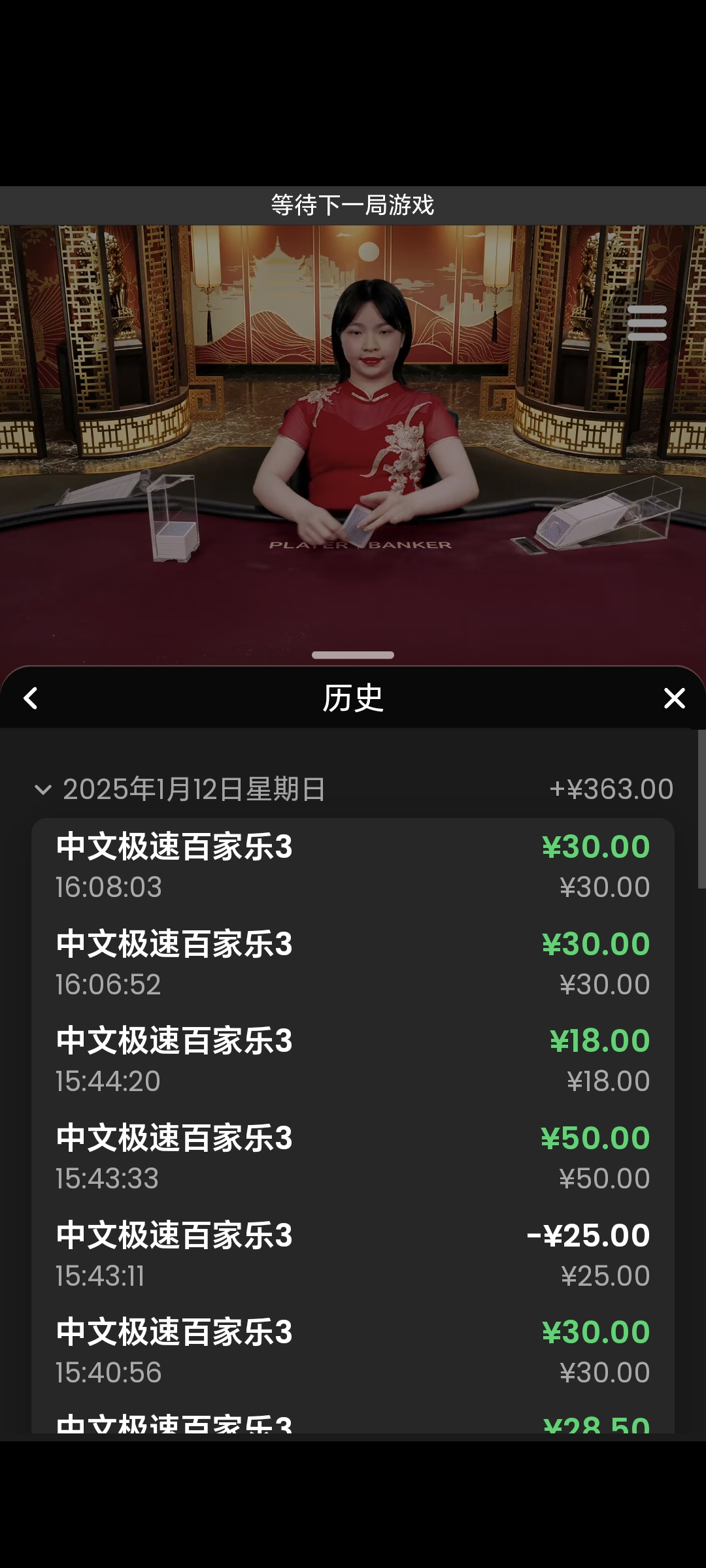Select the 历史 panel title
This screenshot has height=1568, width=706.
353,698
